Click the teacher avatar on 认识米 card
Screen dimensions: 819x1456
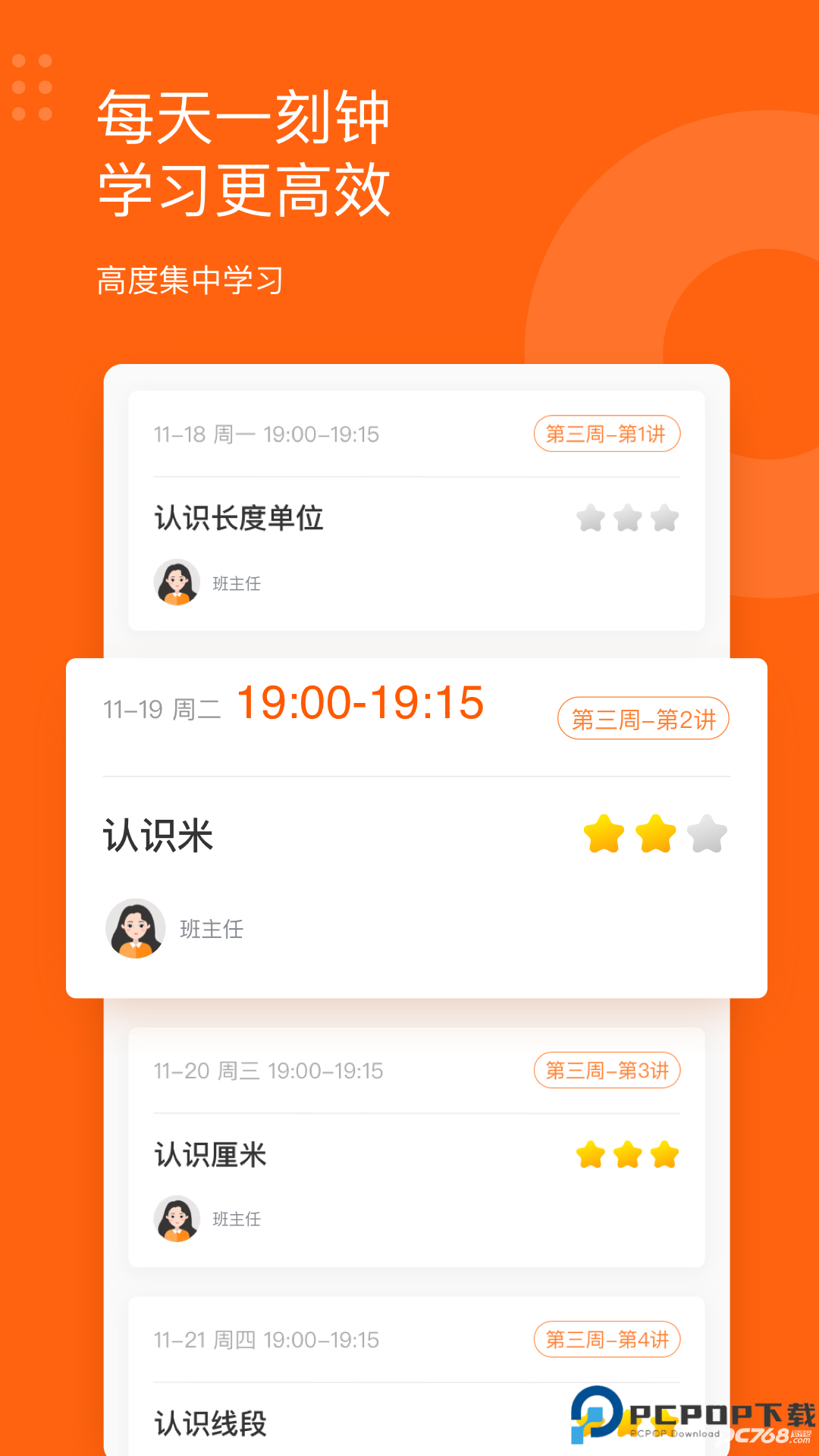tap(135, 927)
